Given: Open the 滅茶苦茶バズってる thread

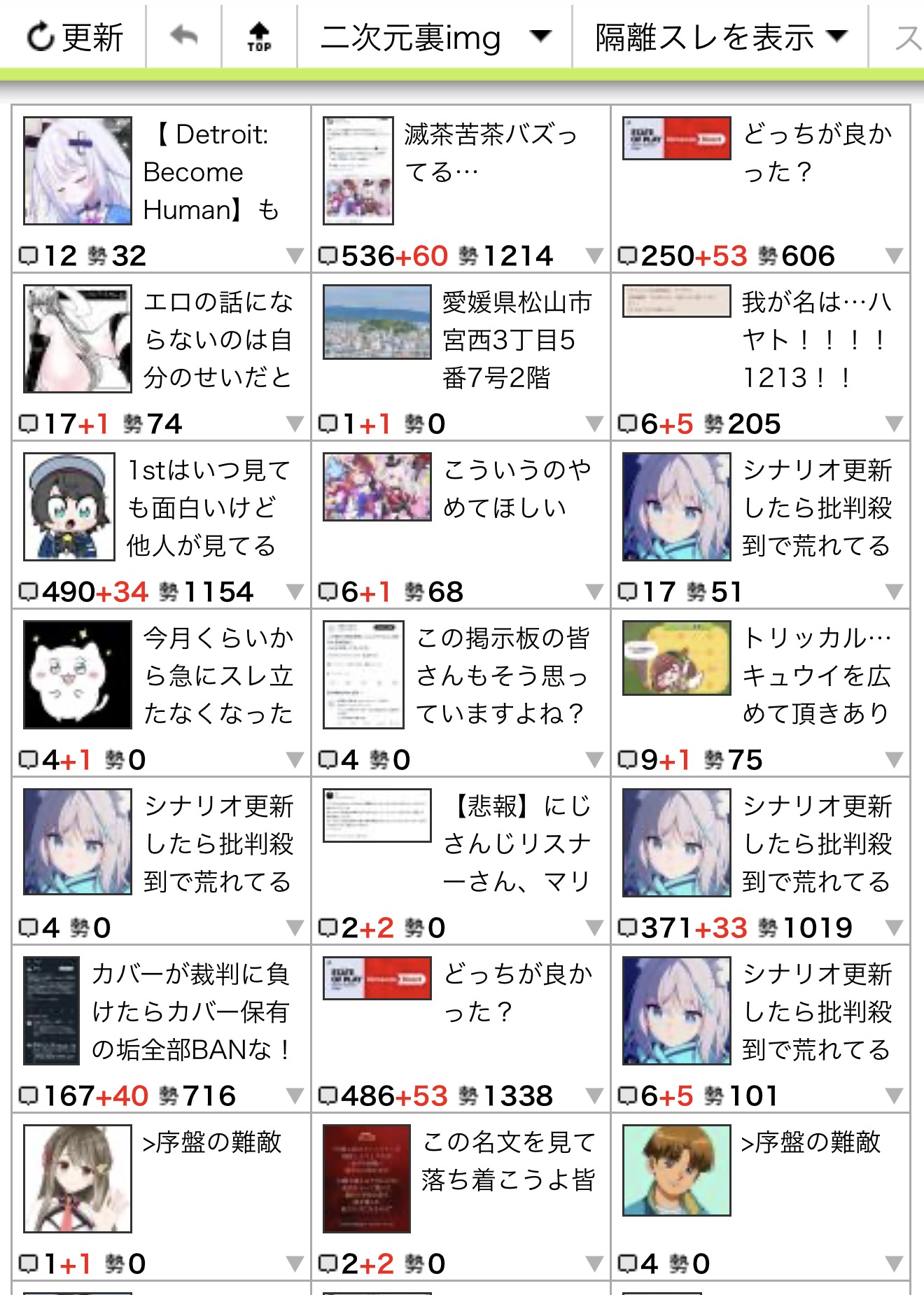Looking at the screenshot, I should [x=490, y=153].
